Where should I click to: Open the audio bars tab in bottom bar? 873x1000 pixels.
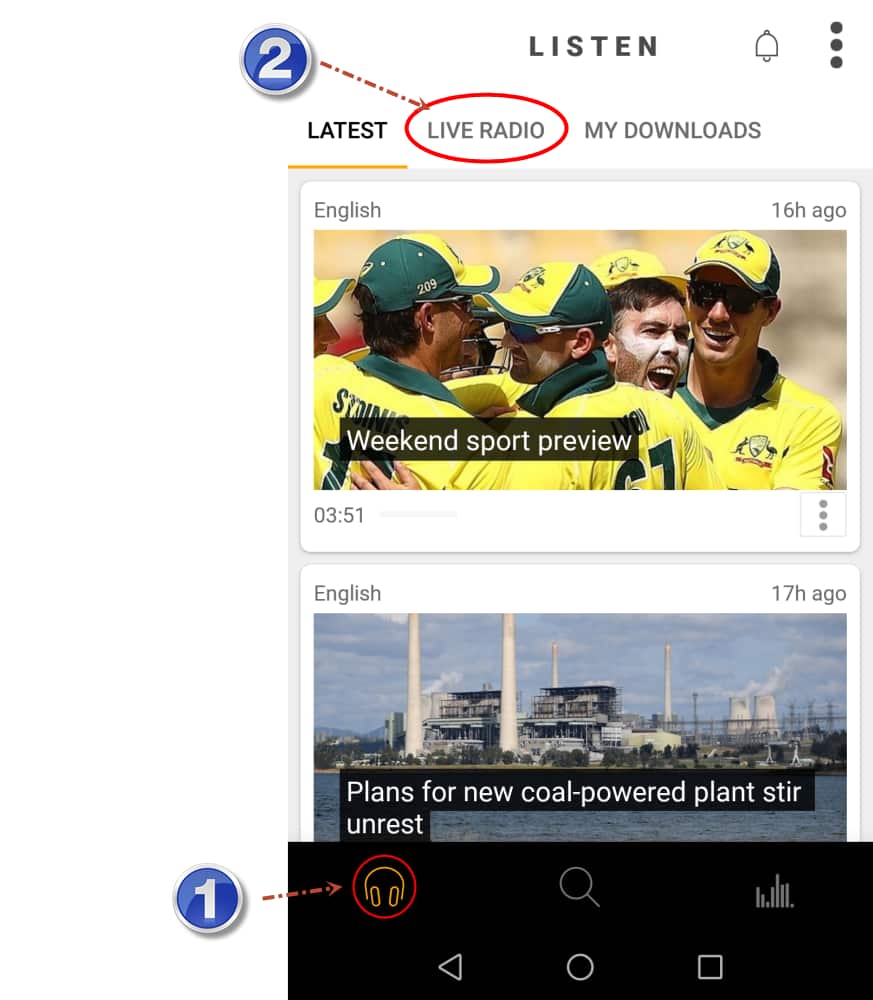[774, 890]
